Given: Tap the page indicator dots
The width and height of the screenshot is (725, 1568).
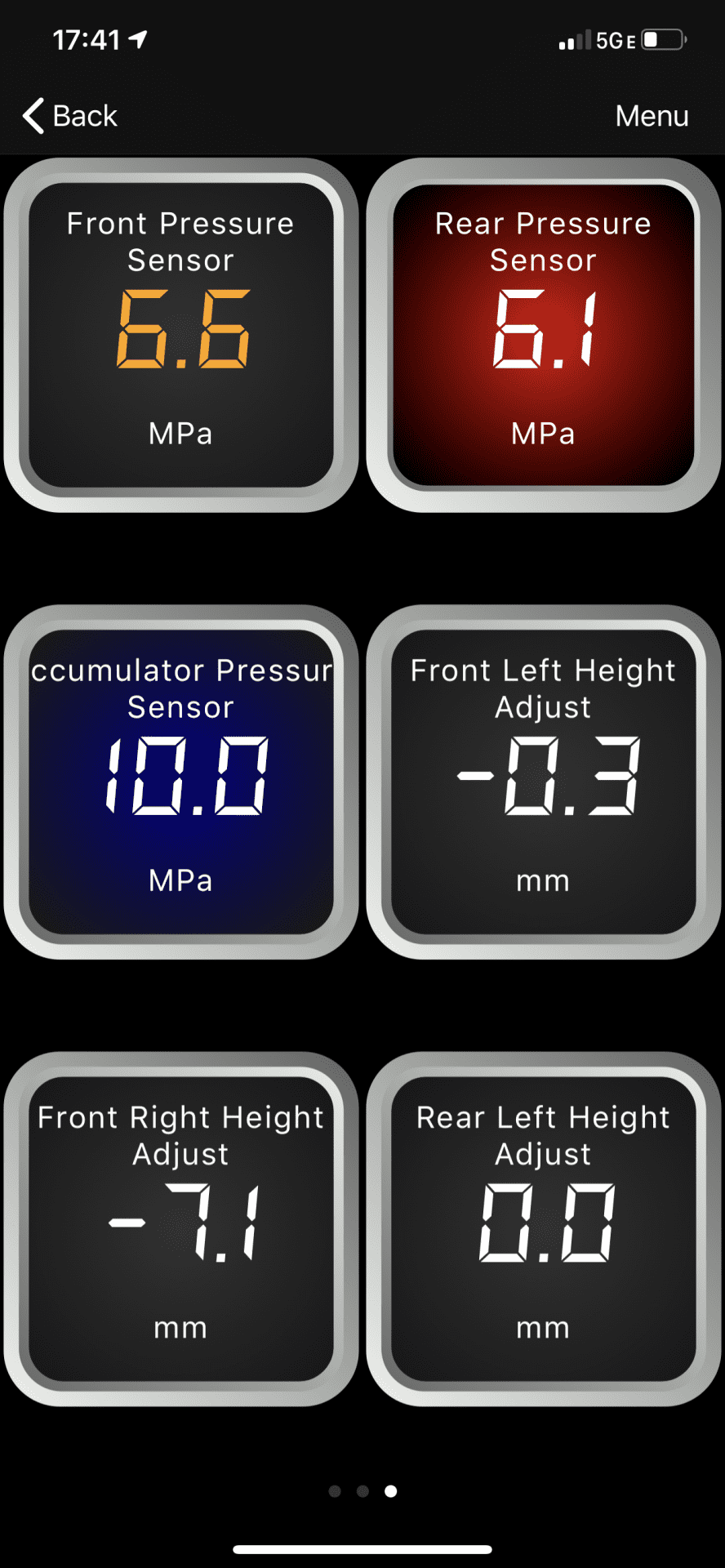Looking at the screenshot, I should tap(362, 1491).
